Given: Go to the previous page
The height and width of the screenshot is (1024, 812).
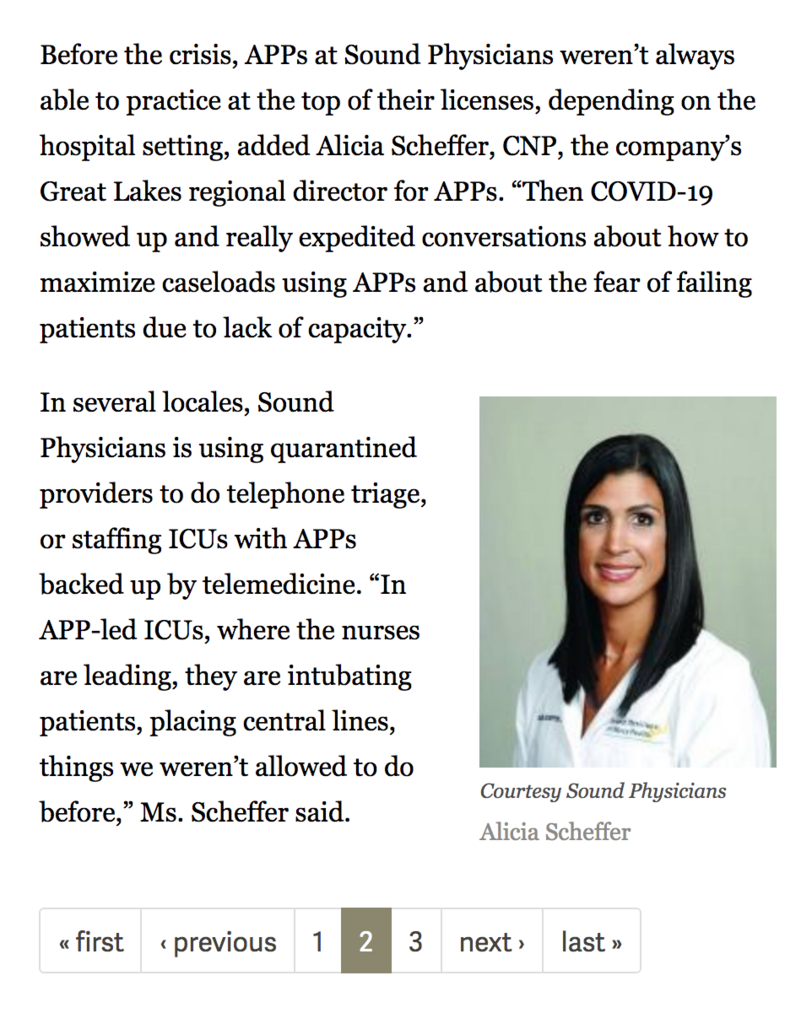Looking at the screenshot, I should (x=218, y=941).
